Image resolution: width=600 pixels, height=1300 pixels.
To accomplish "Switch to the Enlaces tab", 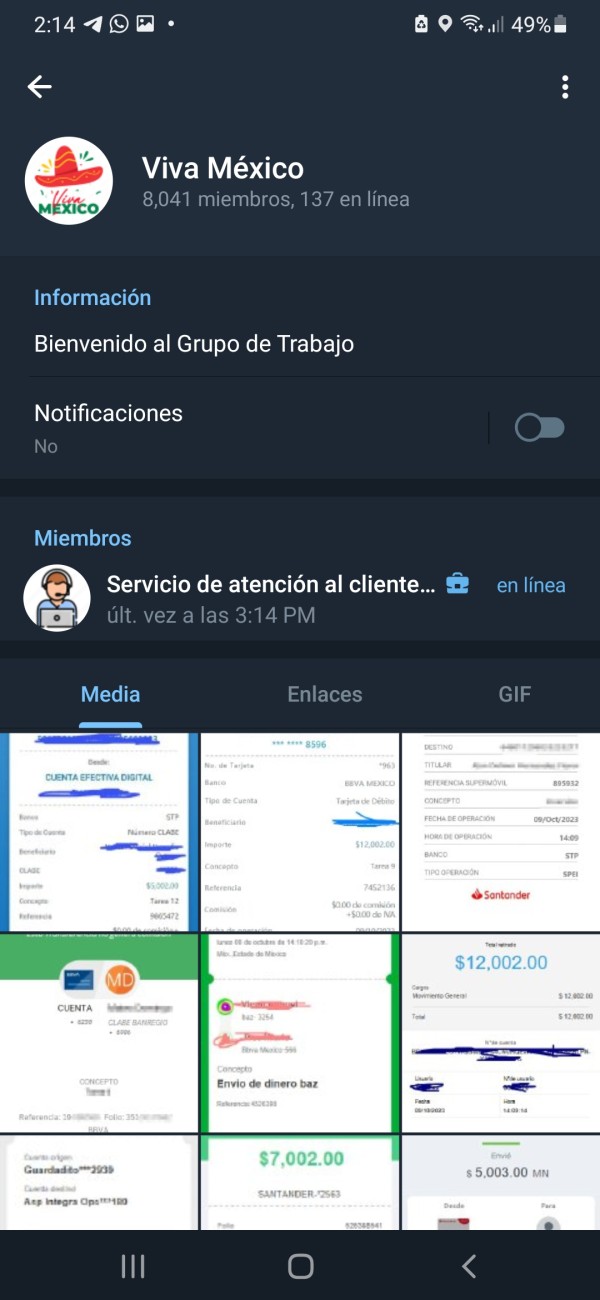I will click(325, 694).
